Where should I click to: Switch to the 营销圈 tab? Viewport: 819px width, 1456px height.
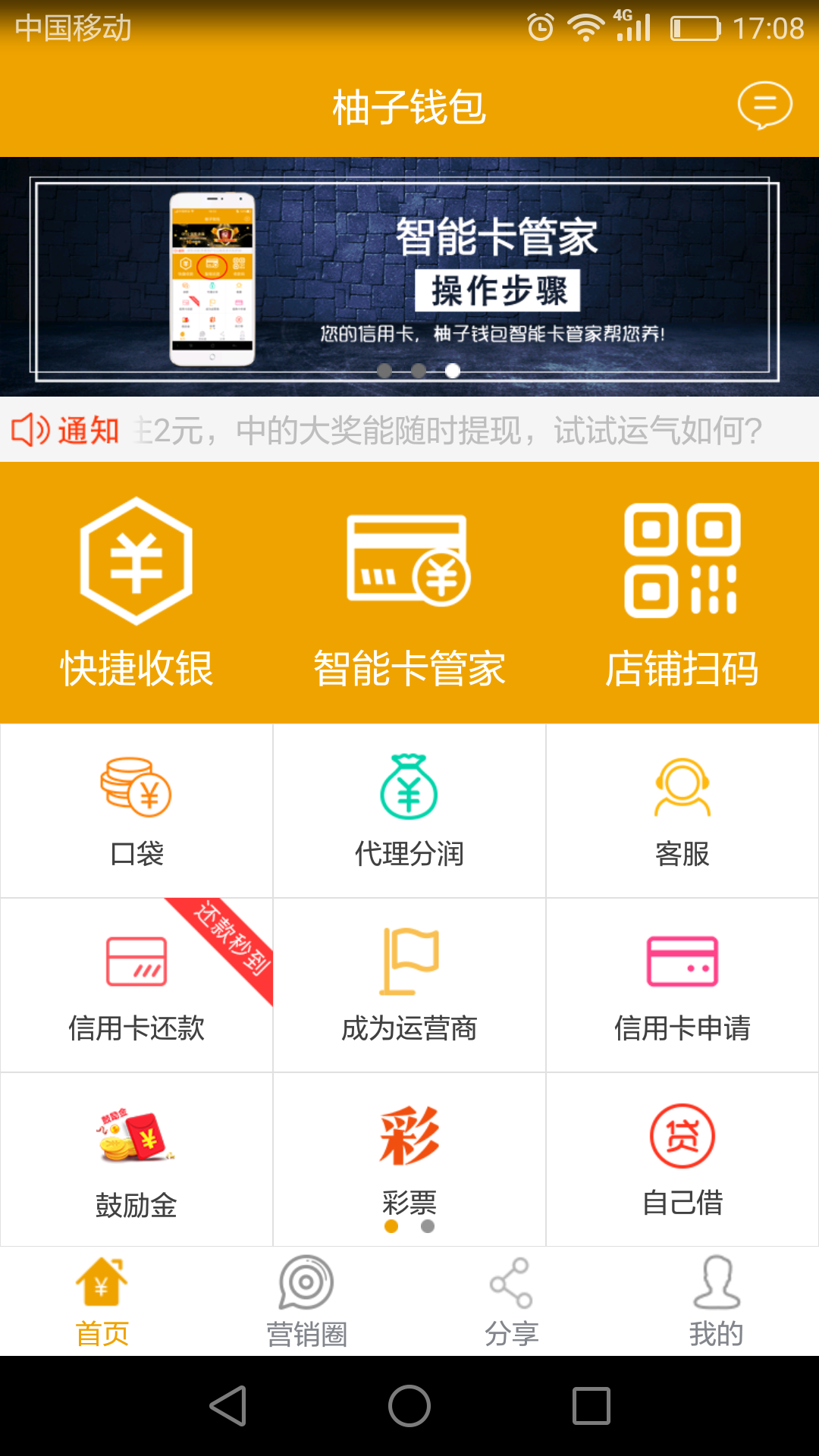[307, 1301]
